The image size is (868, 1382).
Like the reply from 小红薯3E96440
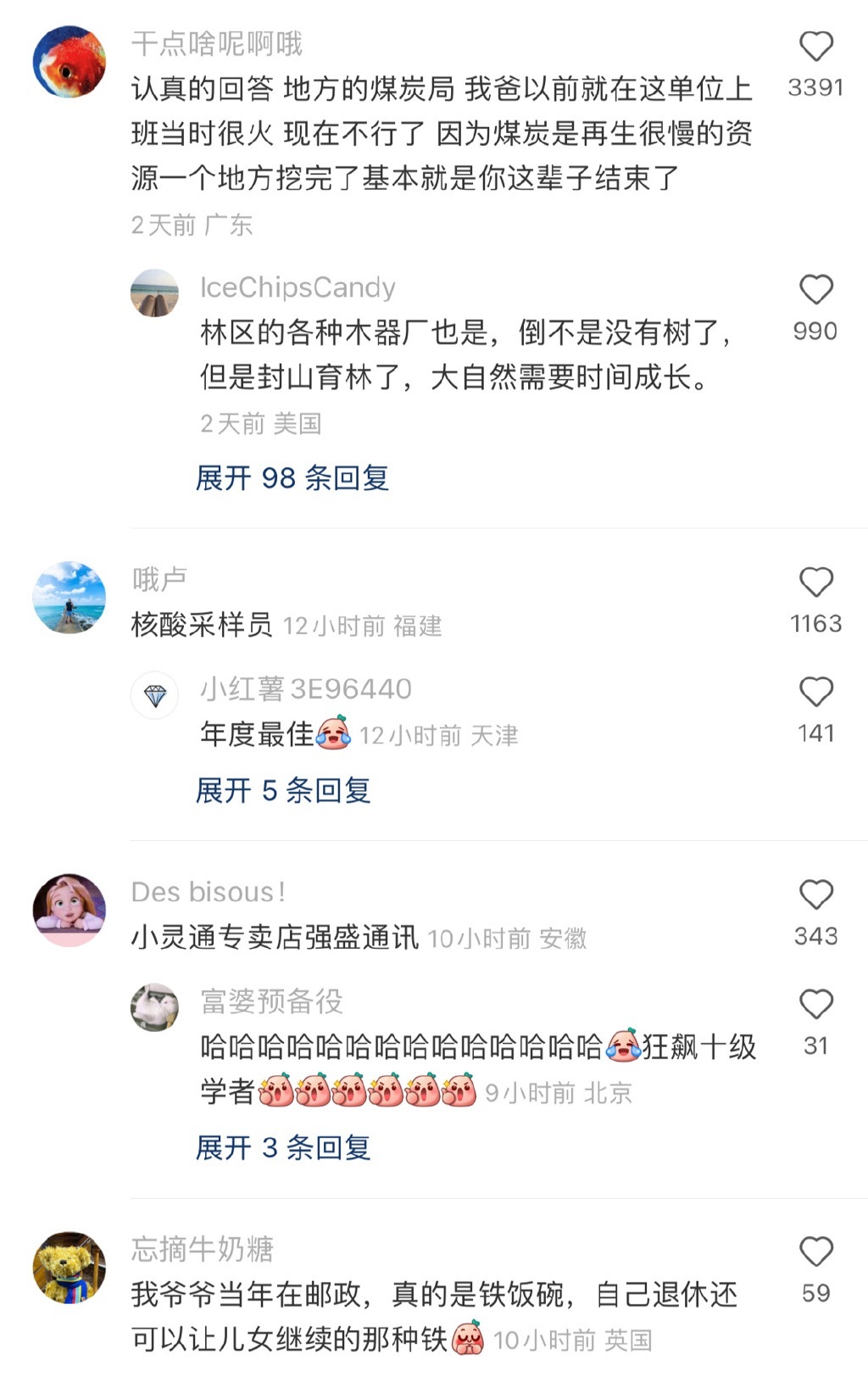click(x=815, y=692)
